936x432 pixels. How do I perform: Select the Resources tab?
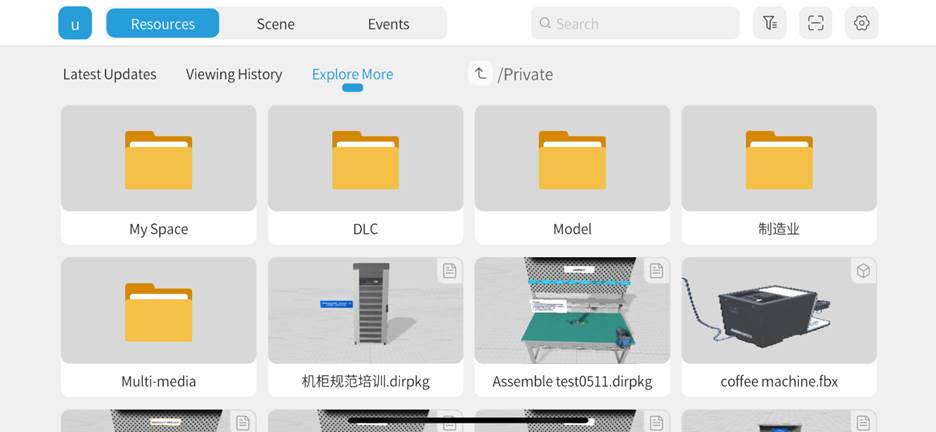[x=162, y=24]
